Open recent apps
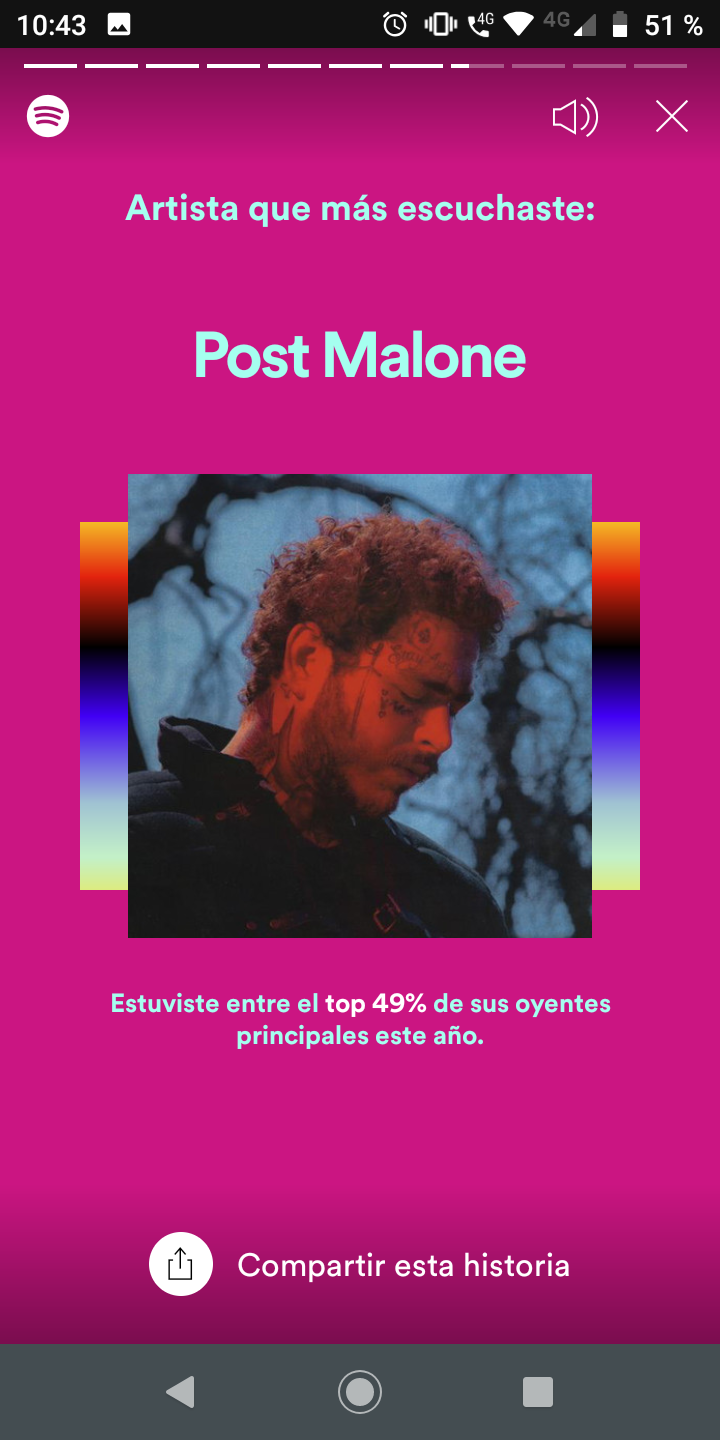720x1440 pixels. pos(538,1392)
